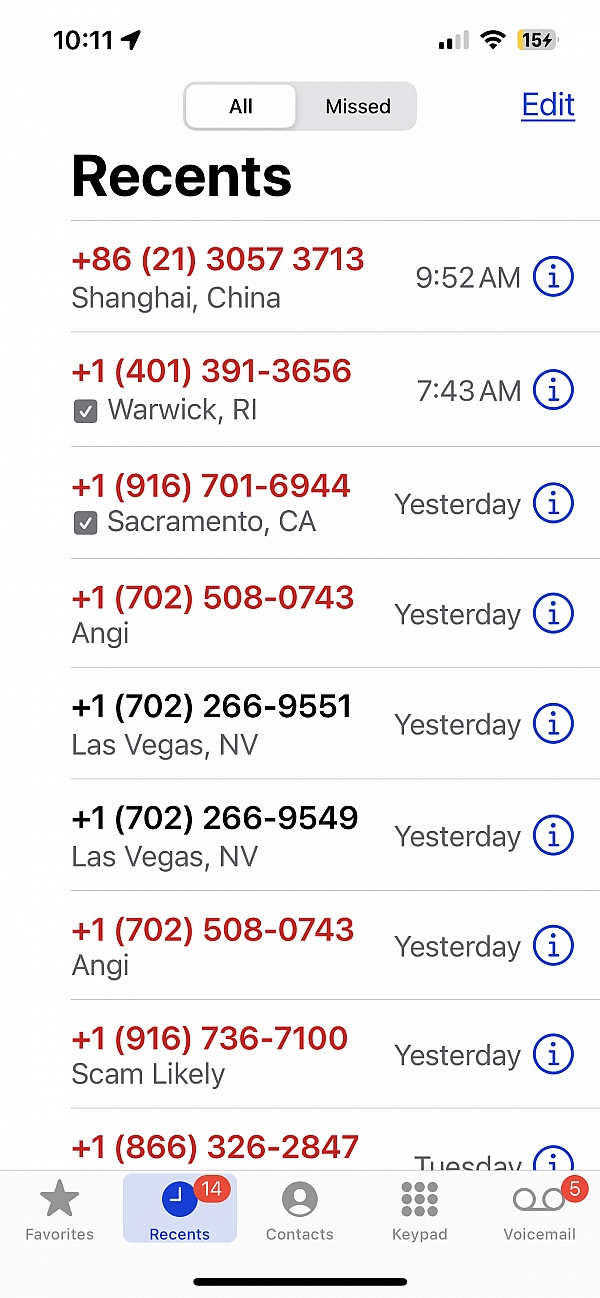Open info for the Scam Likely call
Screen dimensions: 600x1298
click(x=553, y=1053)
